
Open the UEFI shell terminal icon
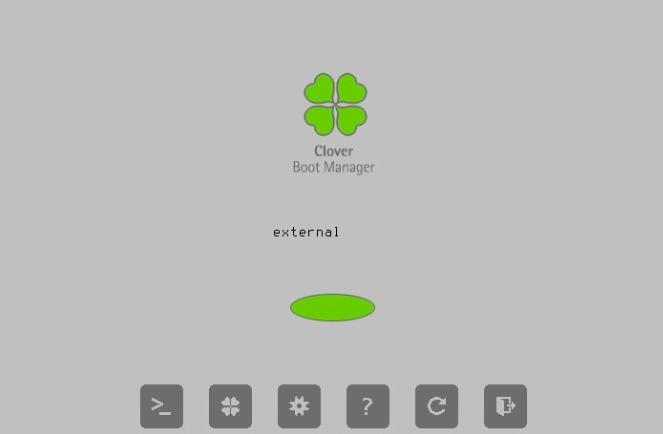[x=161, y=406]
